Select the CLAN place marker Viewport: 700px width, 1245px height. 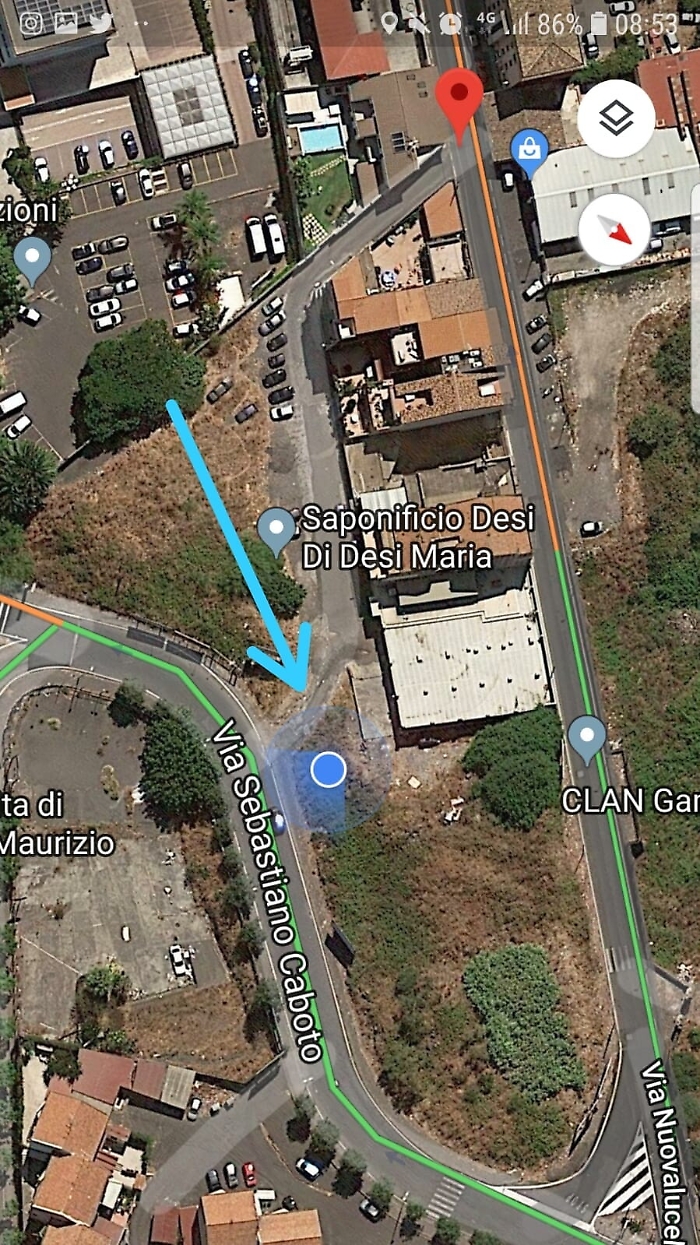point(587,738)
